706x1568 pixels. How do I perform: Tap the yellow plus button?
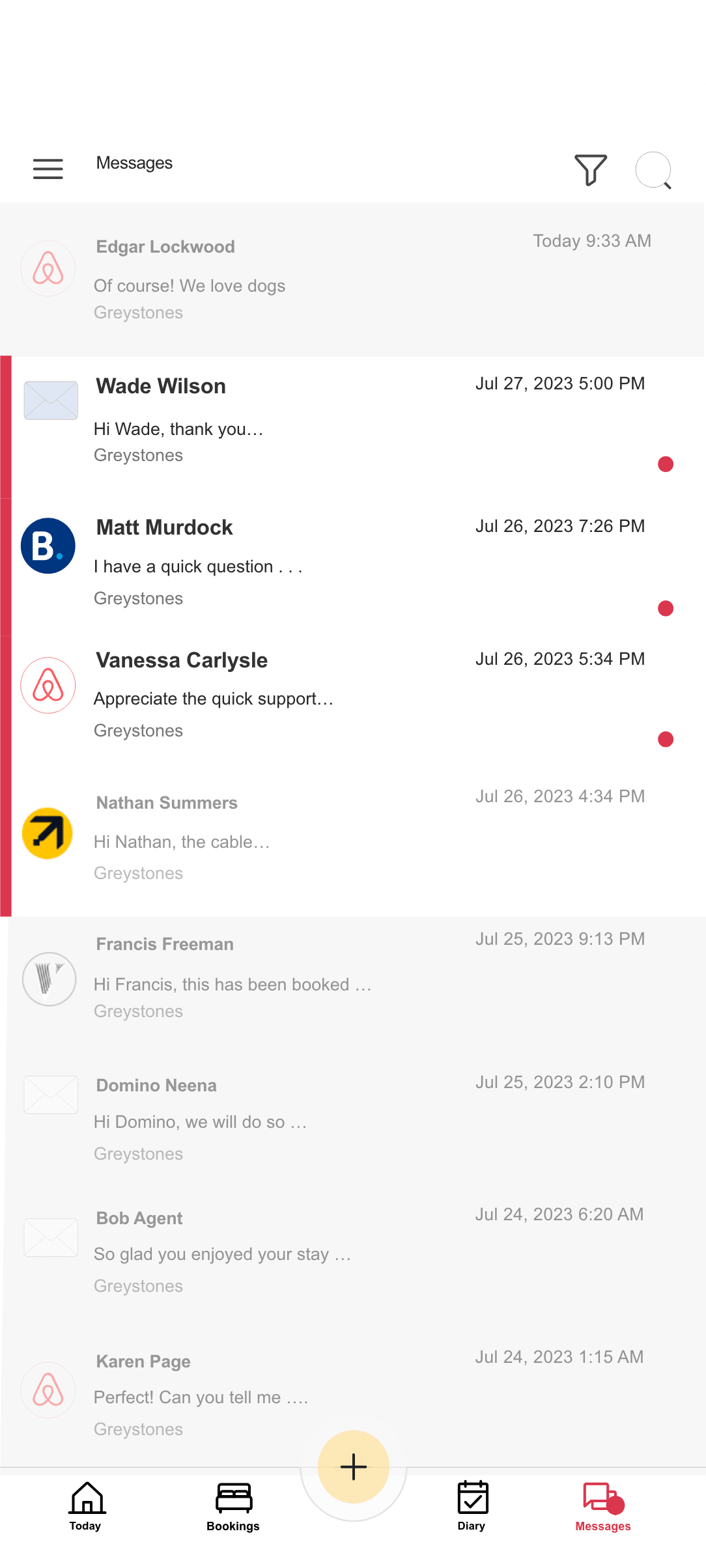[354, 1466]
